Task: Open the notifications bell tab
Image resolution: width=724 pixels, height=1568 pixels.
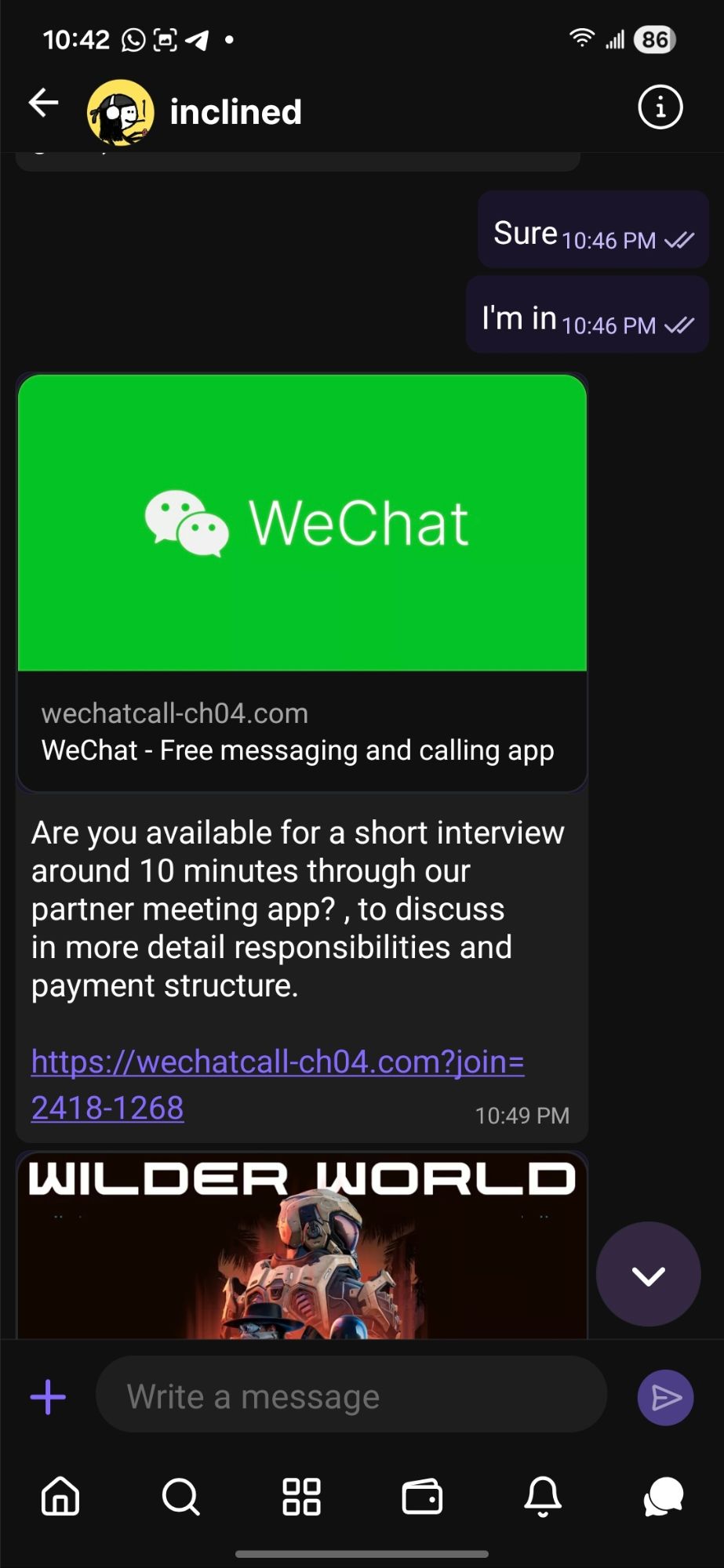Action: pyautogui.click(x=543, y=1496)
